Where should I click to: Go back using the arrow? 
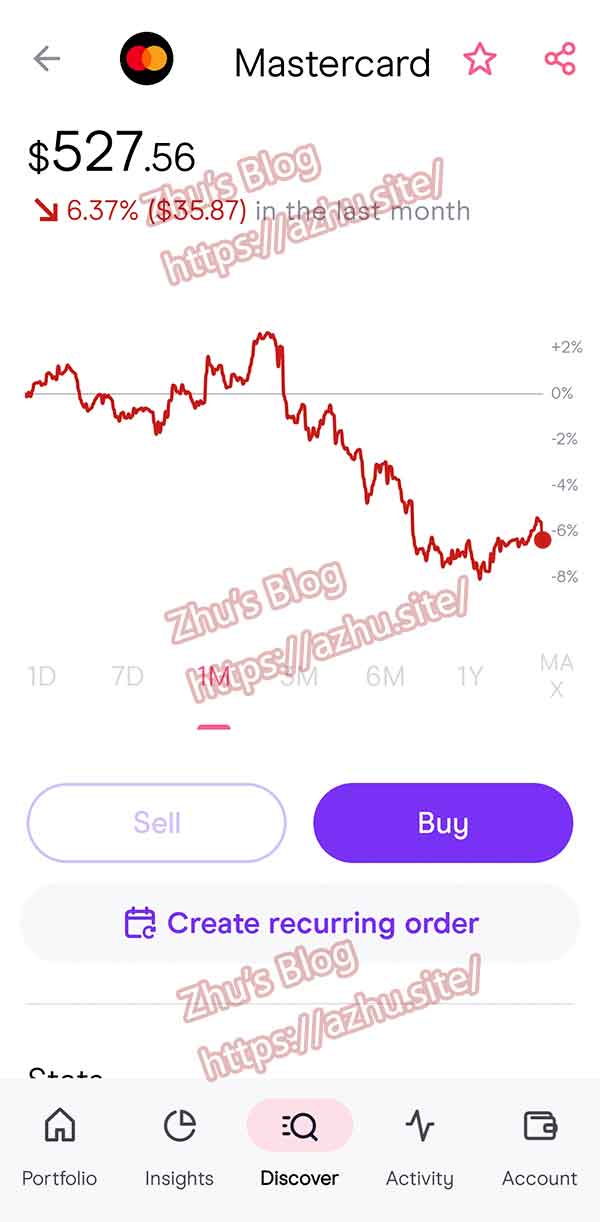47,59
